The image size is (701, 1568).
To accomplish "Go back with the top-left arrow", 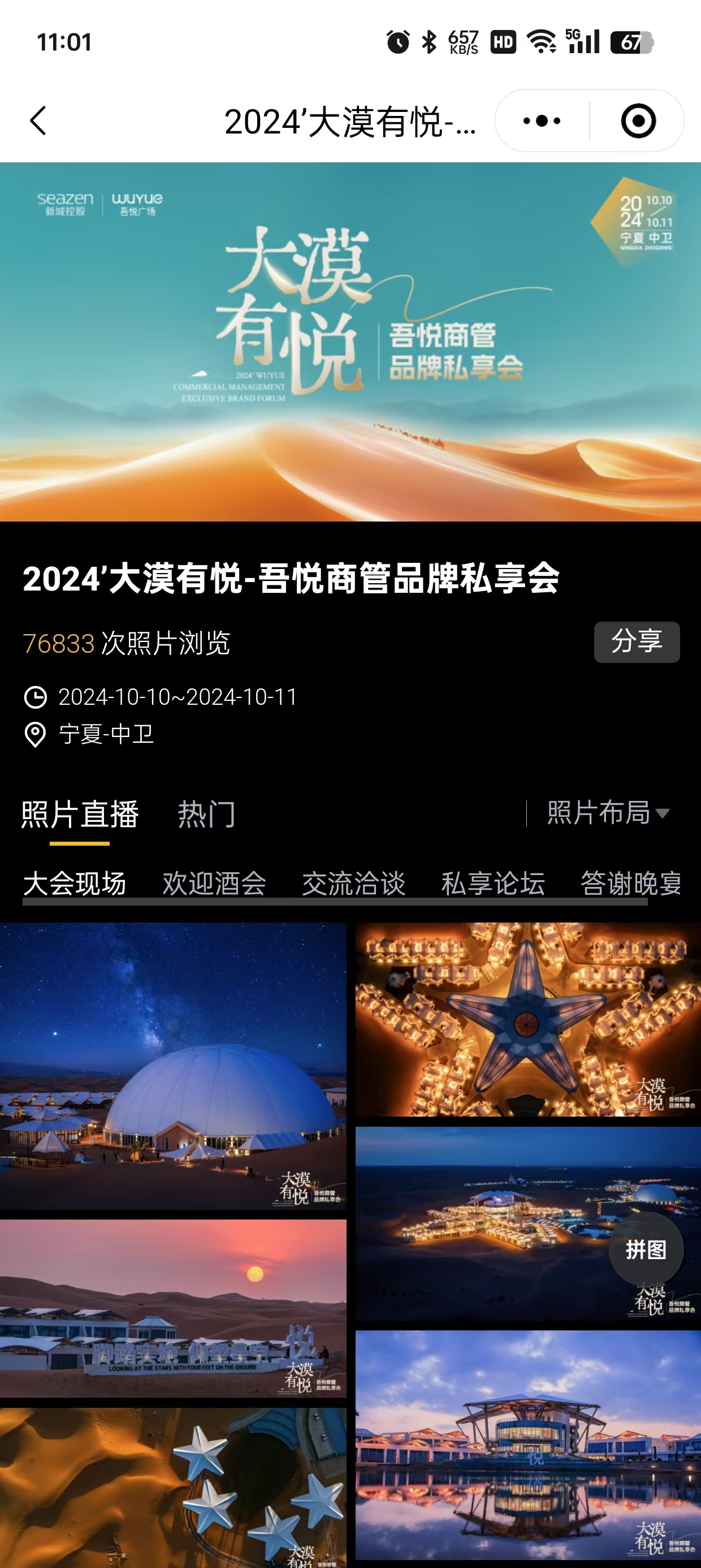I will coord(38,120).
